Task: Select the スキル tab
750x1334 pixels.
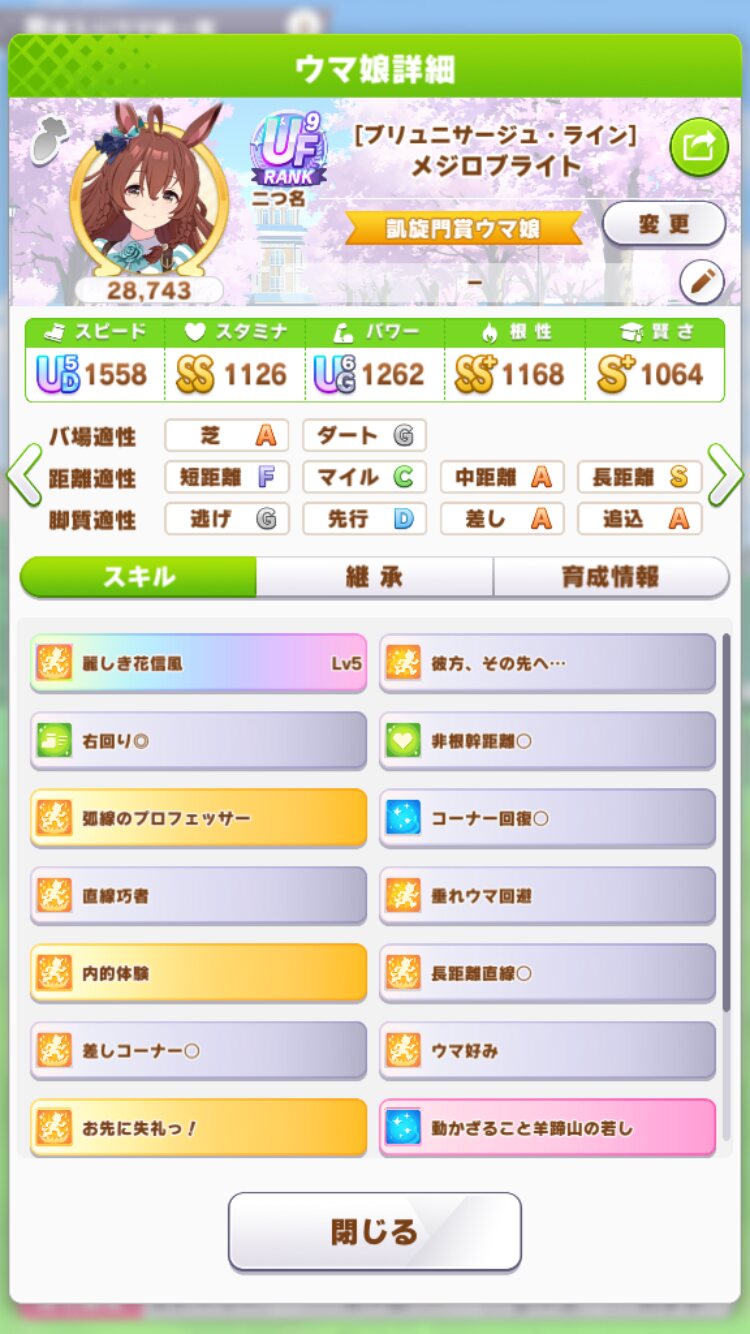Action: [139, 577]
